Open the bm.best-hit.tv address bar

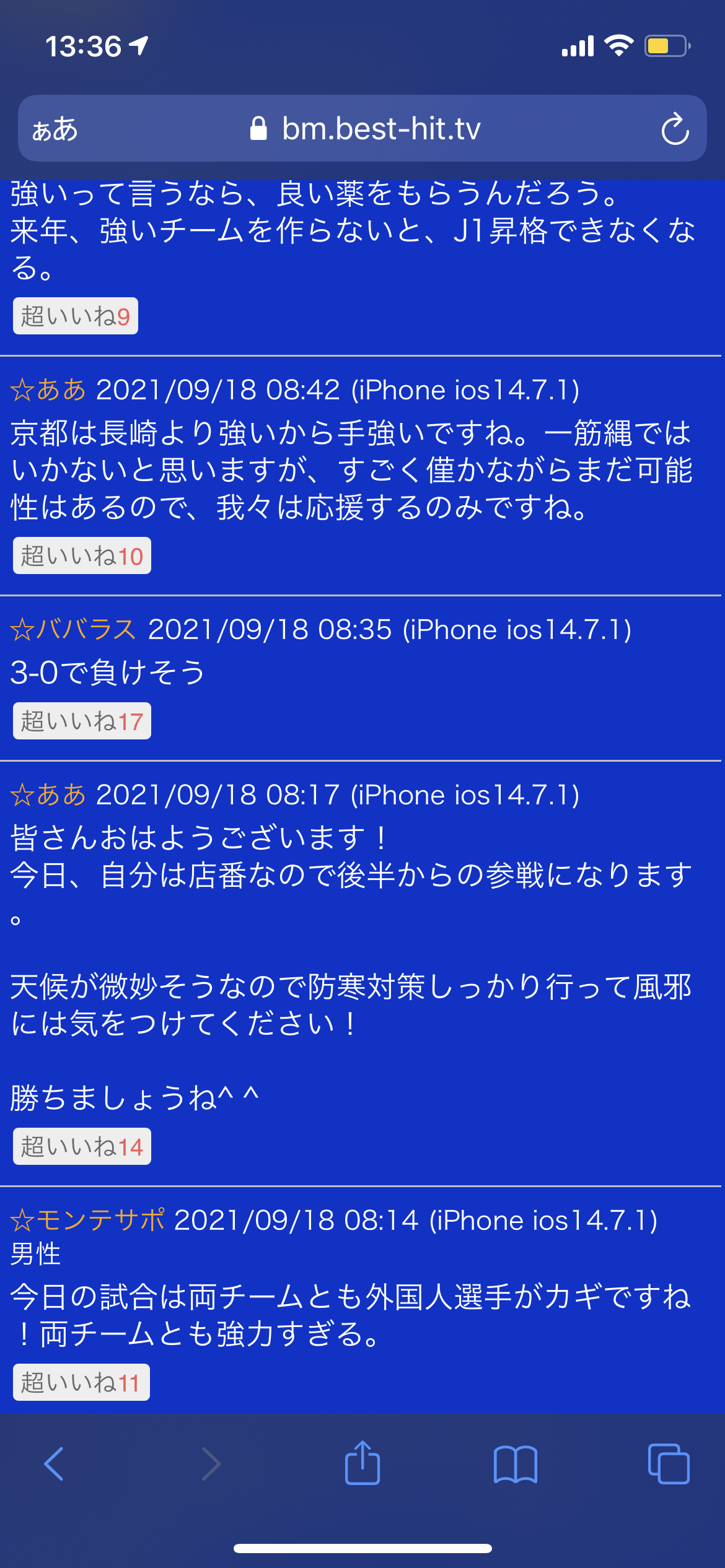click(x=366, y=129)
